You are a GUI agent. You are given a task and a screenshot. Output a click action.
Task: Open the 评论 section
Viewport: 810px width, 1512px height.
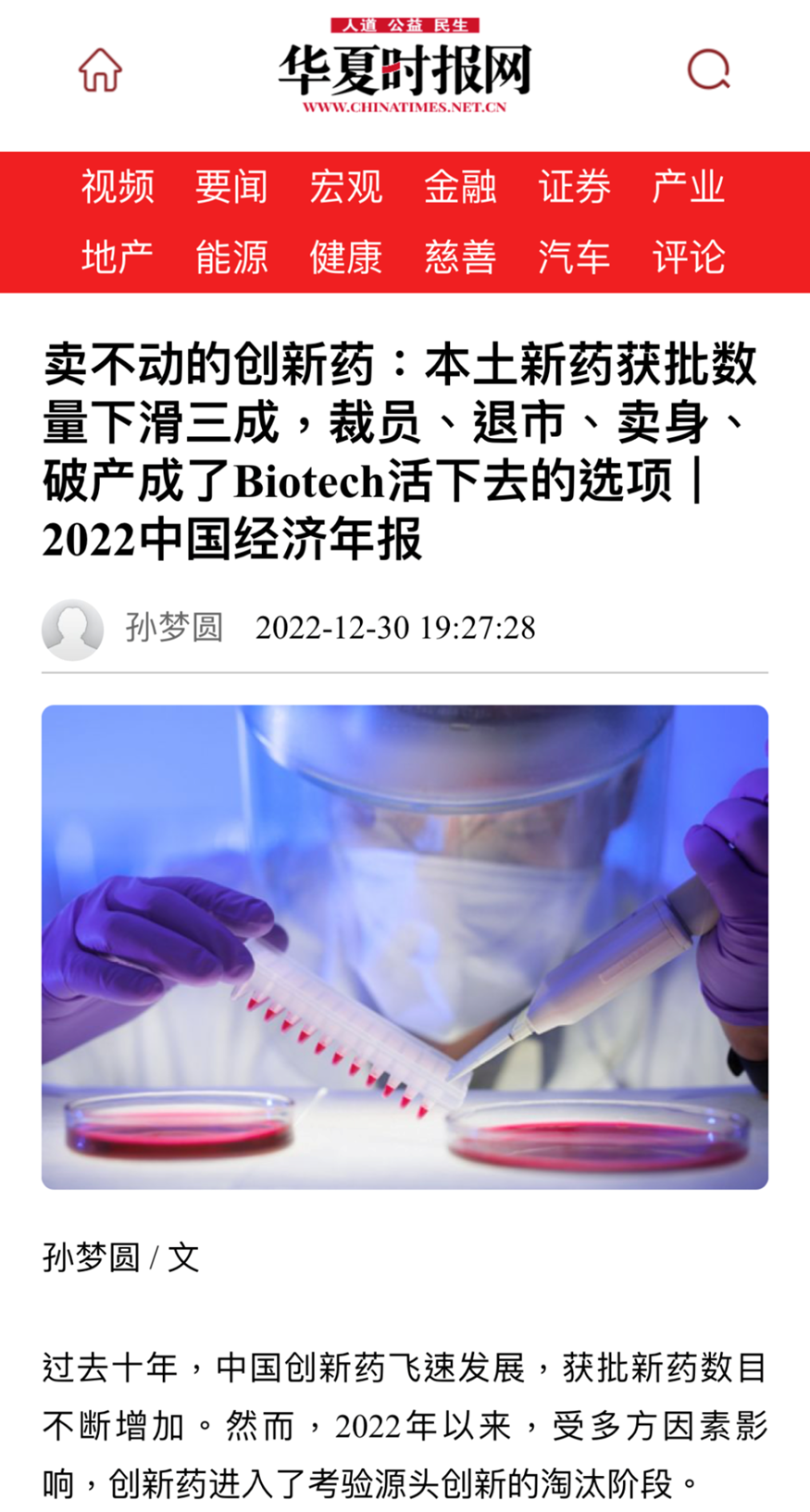pos(689,256)
